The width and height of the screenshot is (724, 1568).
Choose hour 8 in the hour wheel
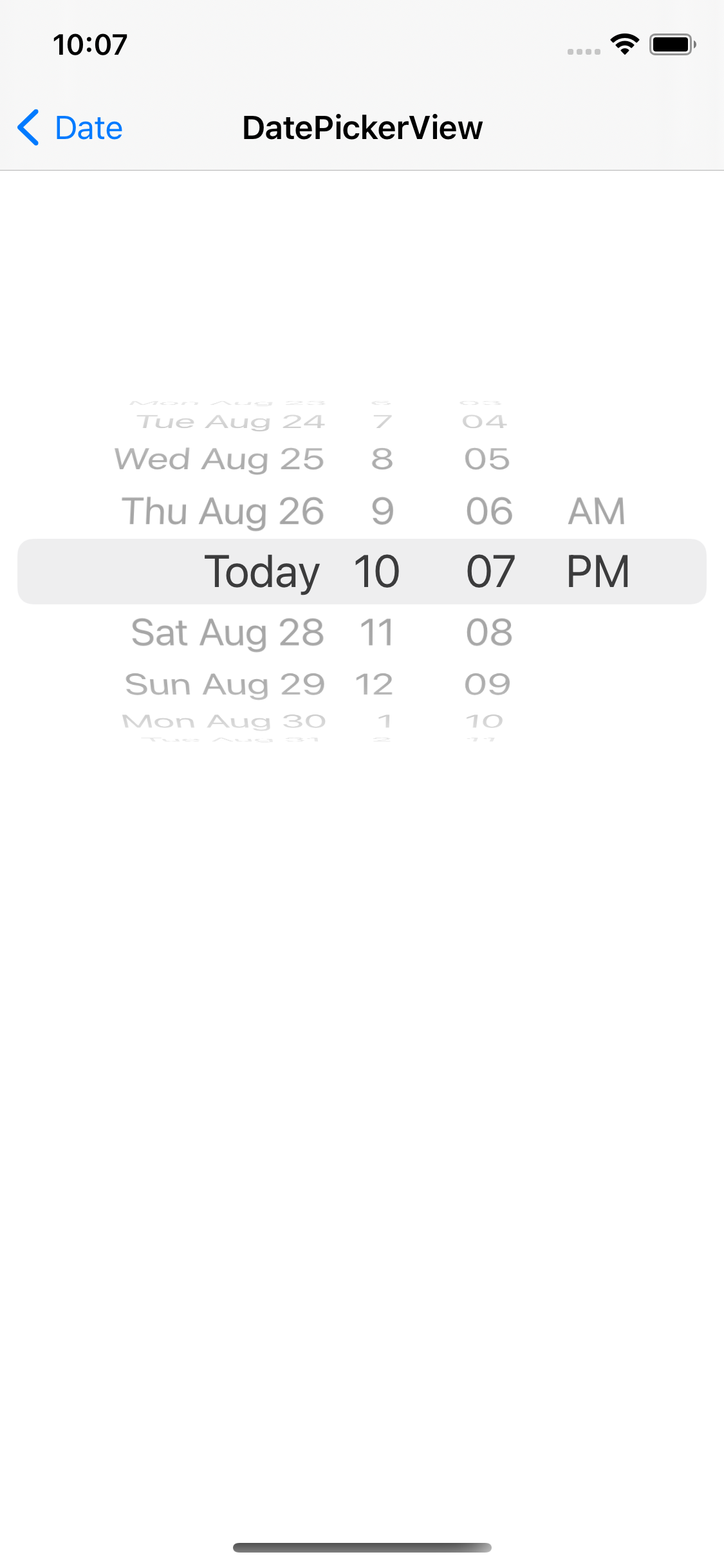pos(382,460)
